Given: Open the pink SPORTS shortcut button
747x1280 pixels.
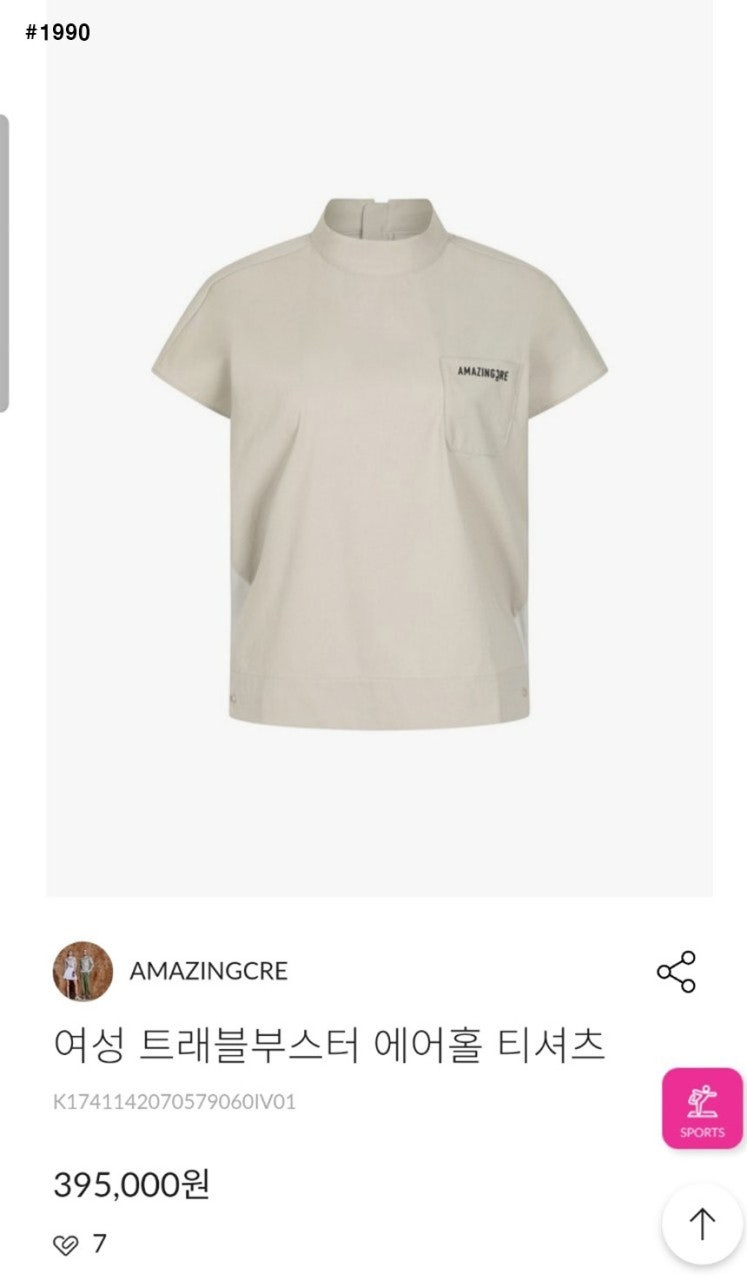Looking at the screenshot, I should 702,1108.
